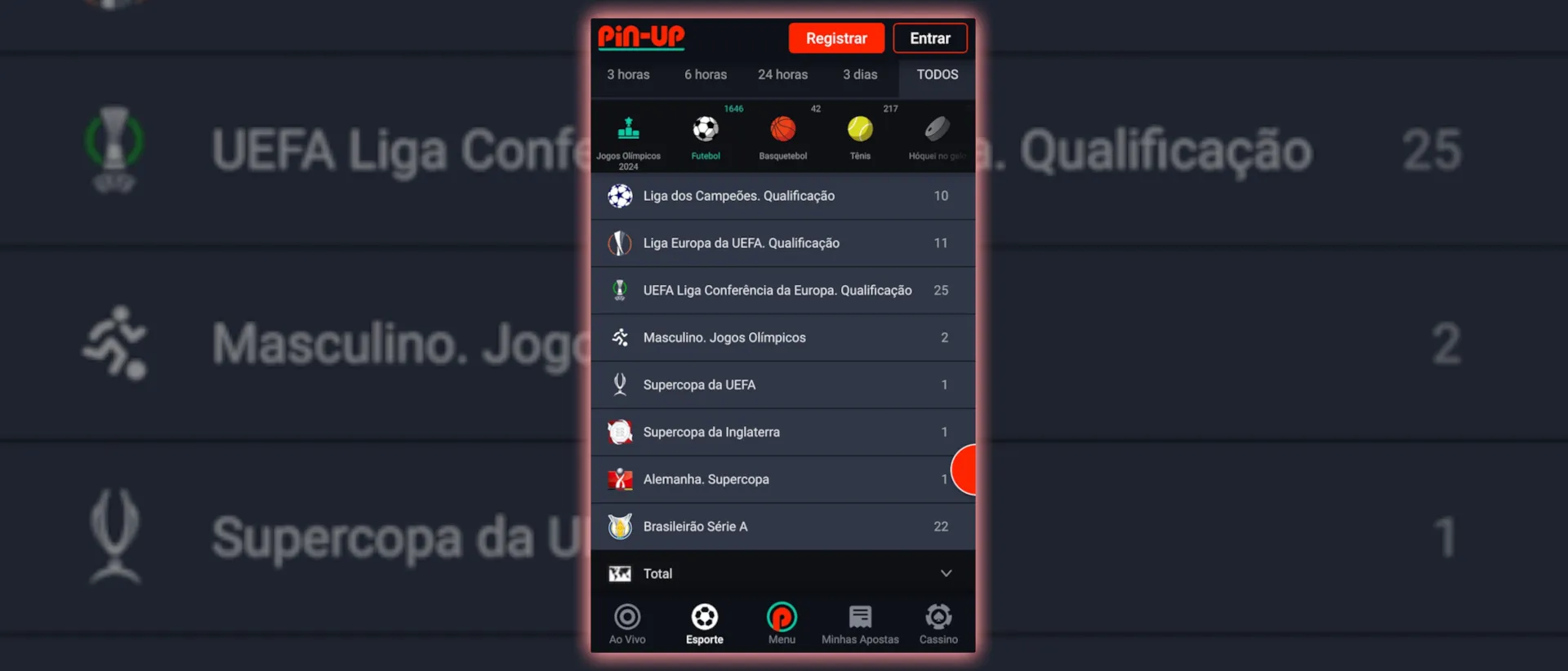
Task: Switch to the Cassino tab
Action: [938, 624]
